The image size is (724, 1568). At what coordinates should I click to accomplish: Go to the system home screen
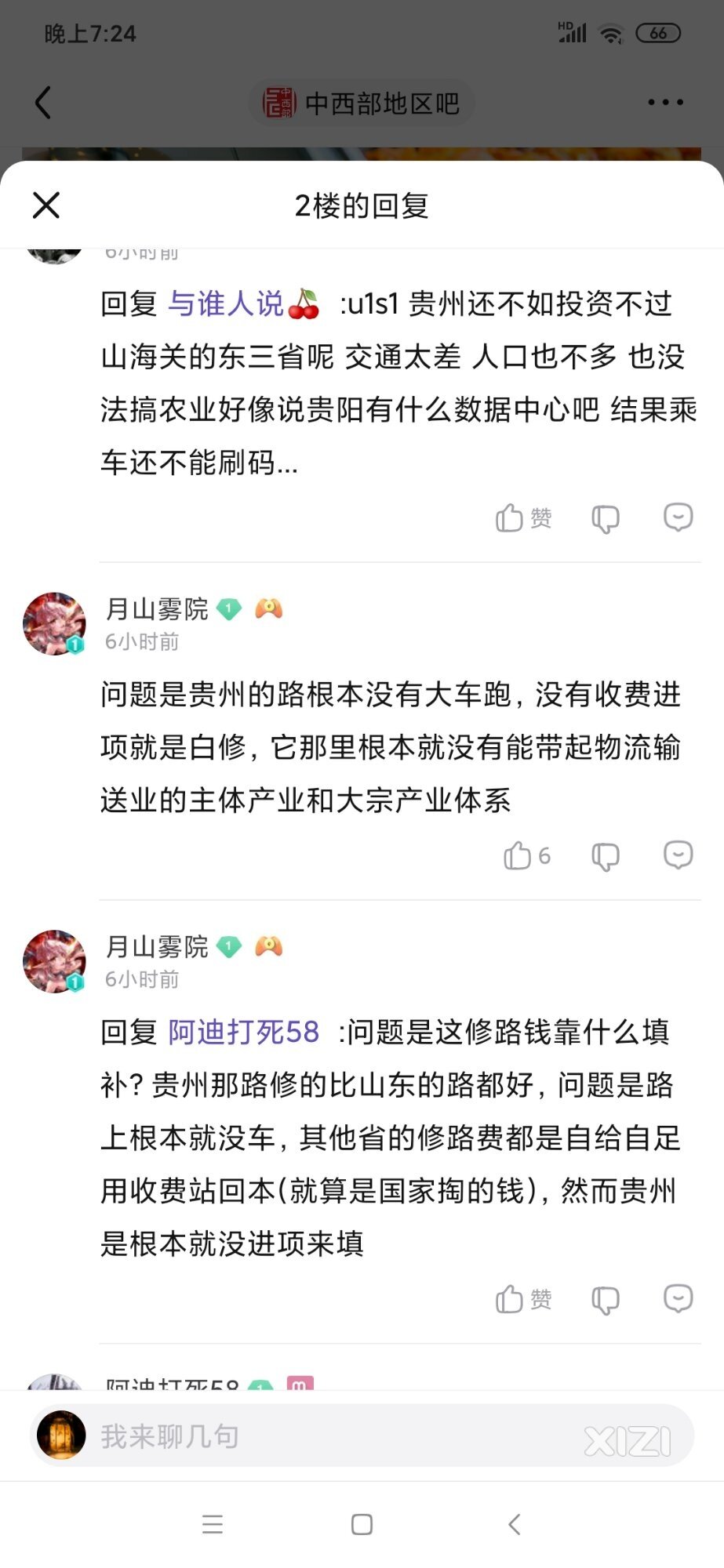point(362,1524)
